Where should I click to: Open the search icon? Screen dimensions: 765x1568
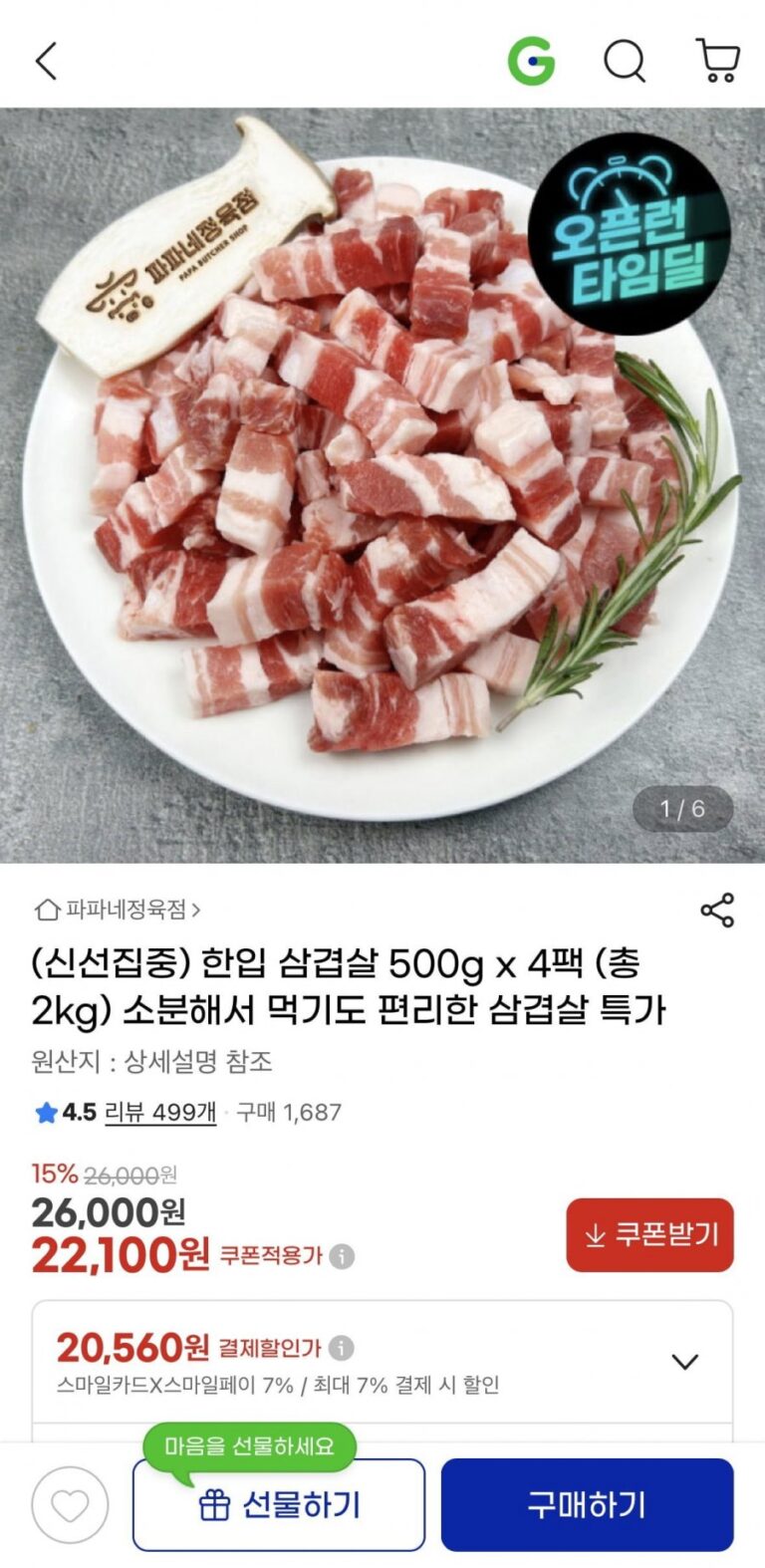[625, 62]
